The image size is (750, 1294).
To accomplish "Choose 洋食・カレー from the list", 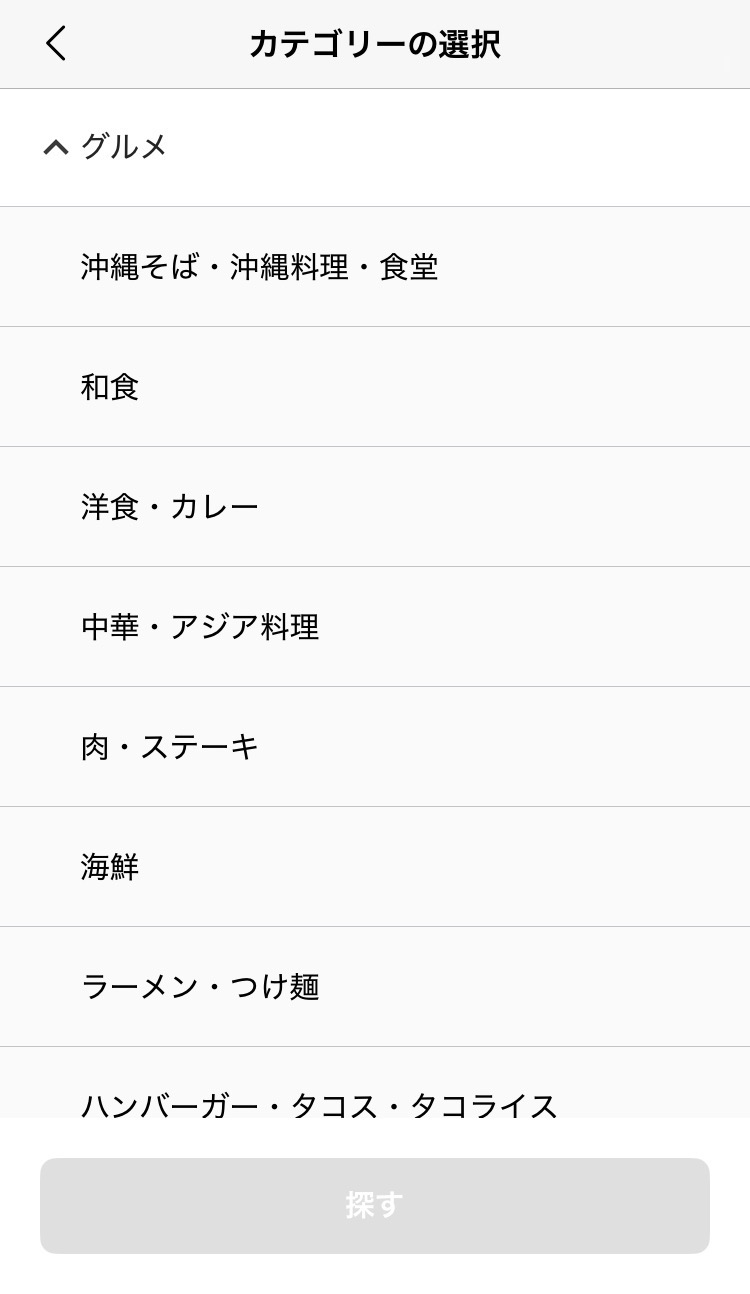I will [x=169, y=506].
